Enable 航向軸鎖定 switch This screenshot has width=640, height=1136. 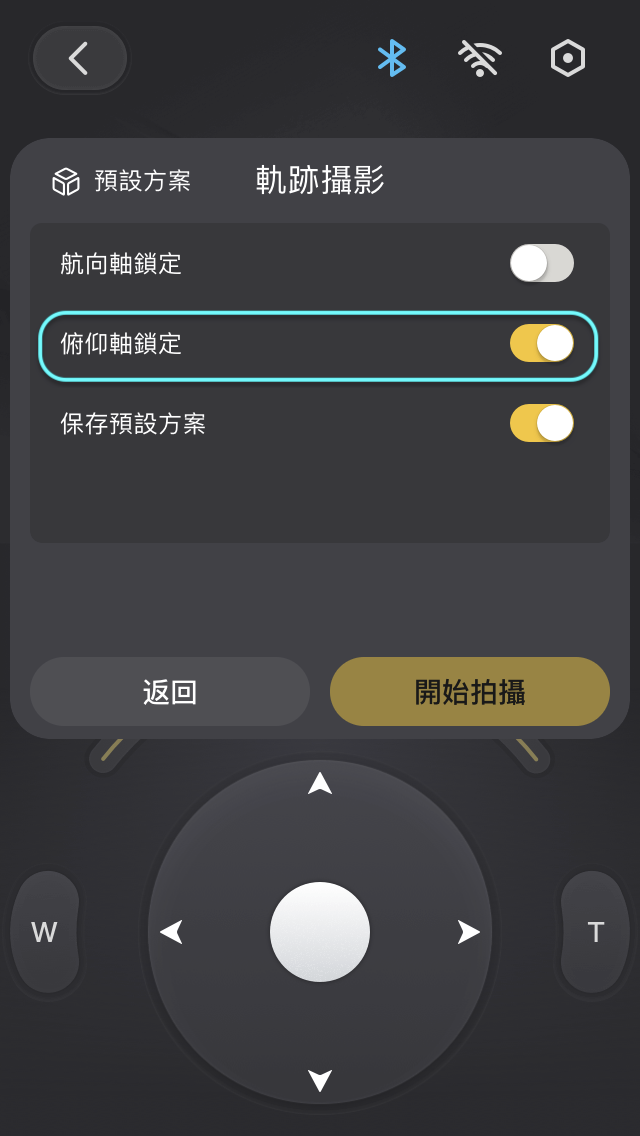pos(541,263)
